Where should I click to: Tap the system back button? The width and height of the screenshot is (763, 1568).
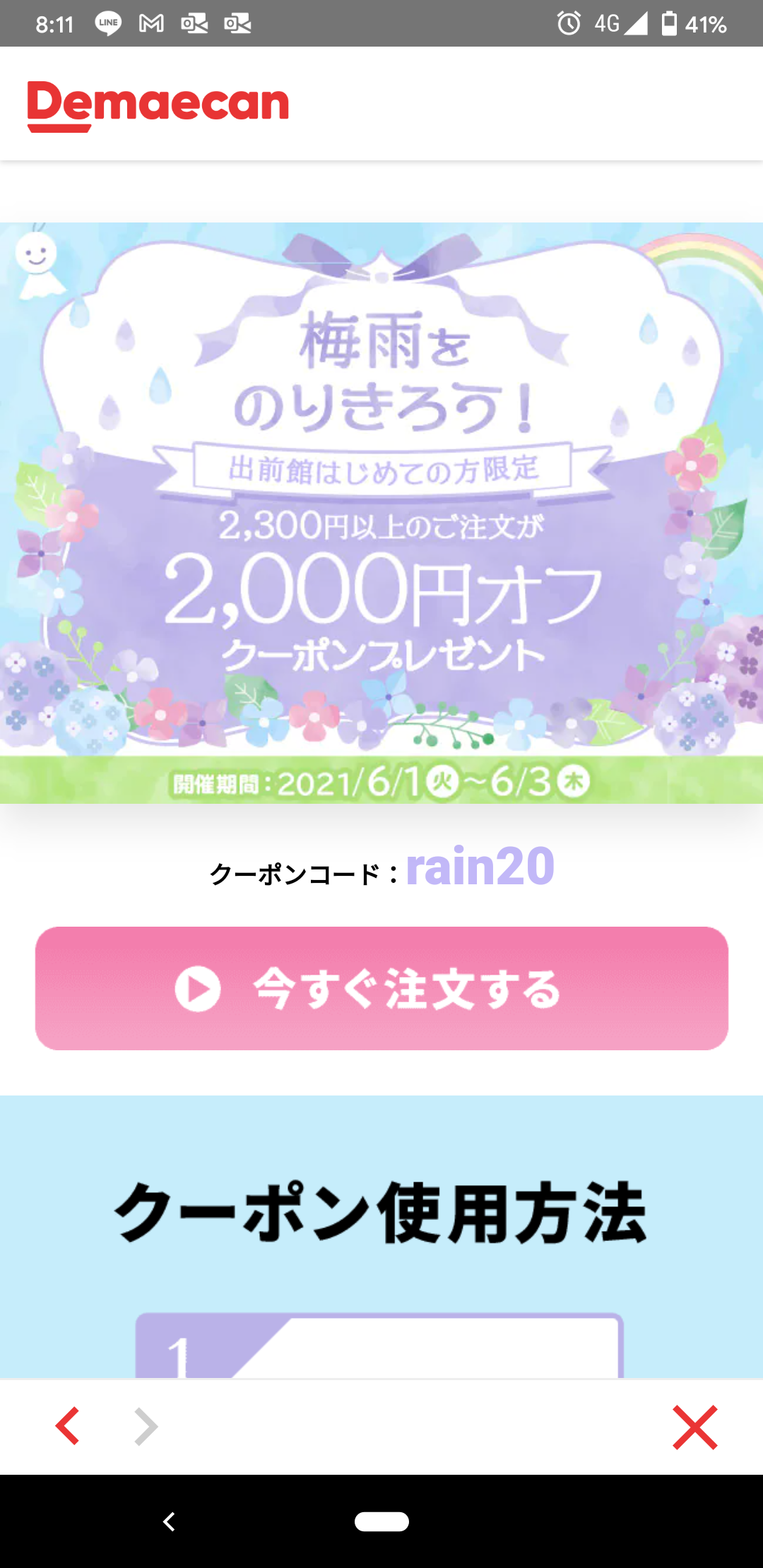tap(169, 1521)
